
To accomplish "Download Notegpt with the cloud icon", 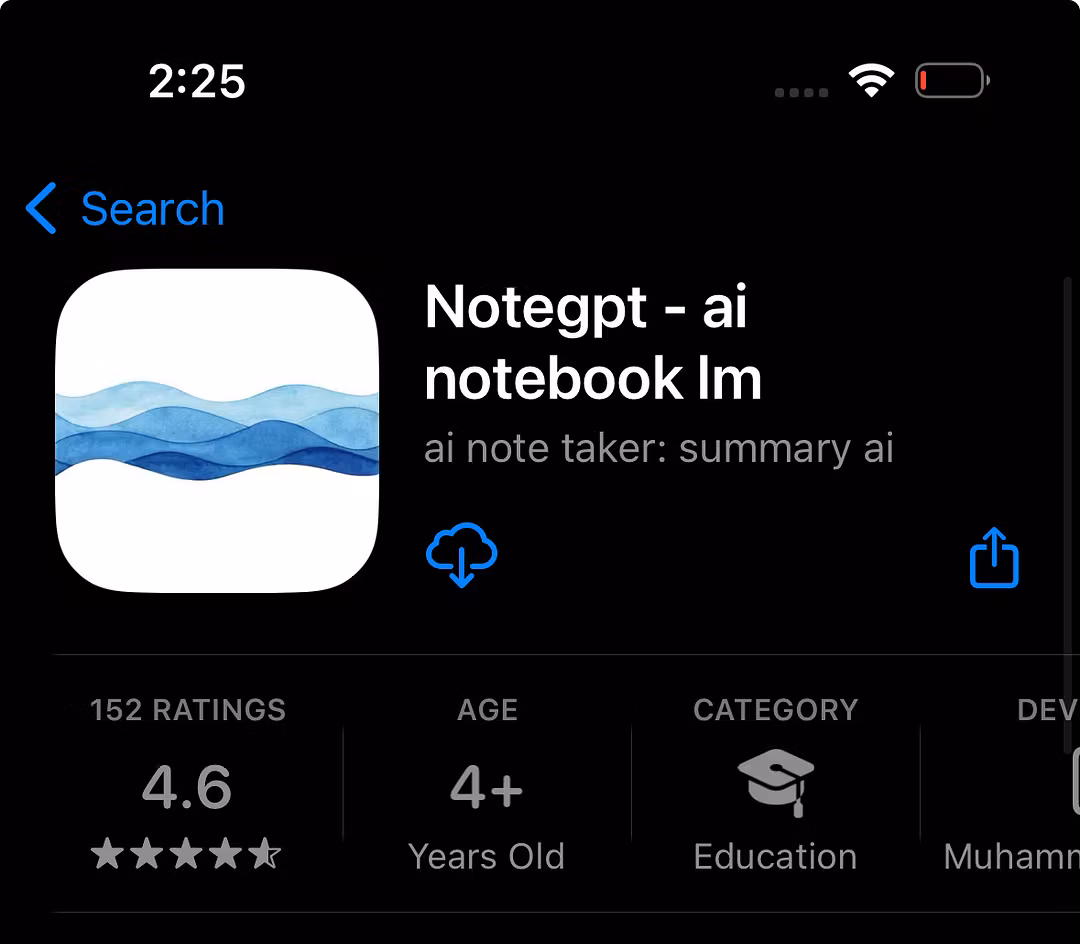I will pyautogui.click(x=462, y=555).
